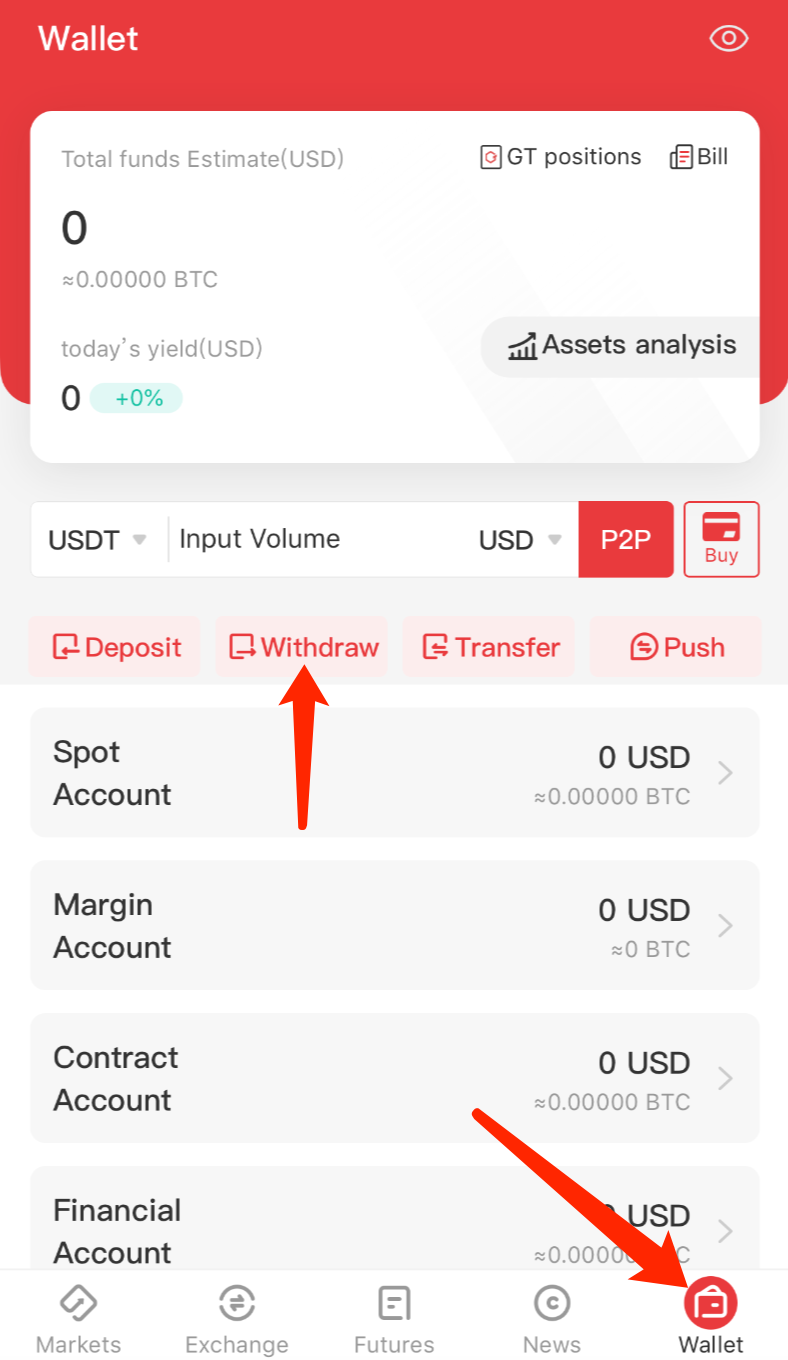Open Transfer
The image size is (788, 1360).
click(x=490, y=647)
